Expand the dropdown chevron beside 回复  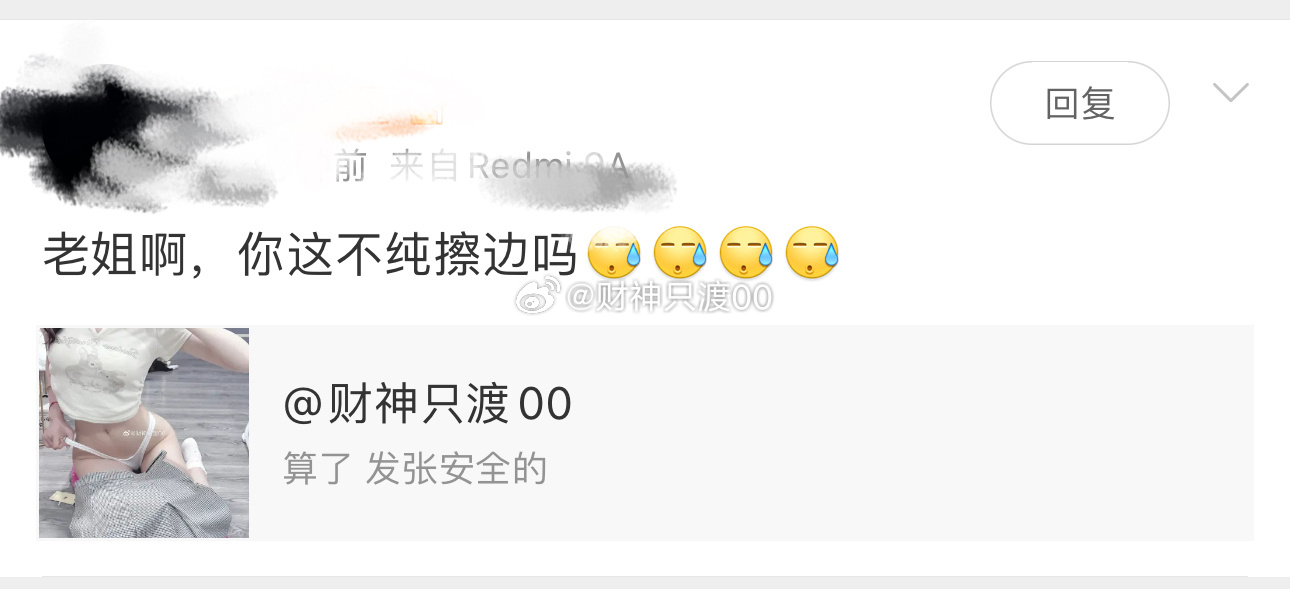1230,93
